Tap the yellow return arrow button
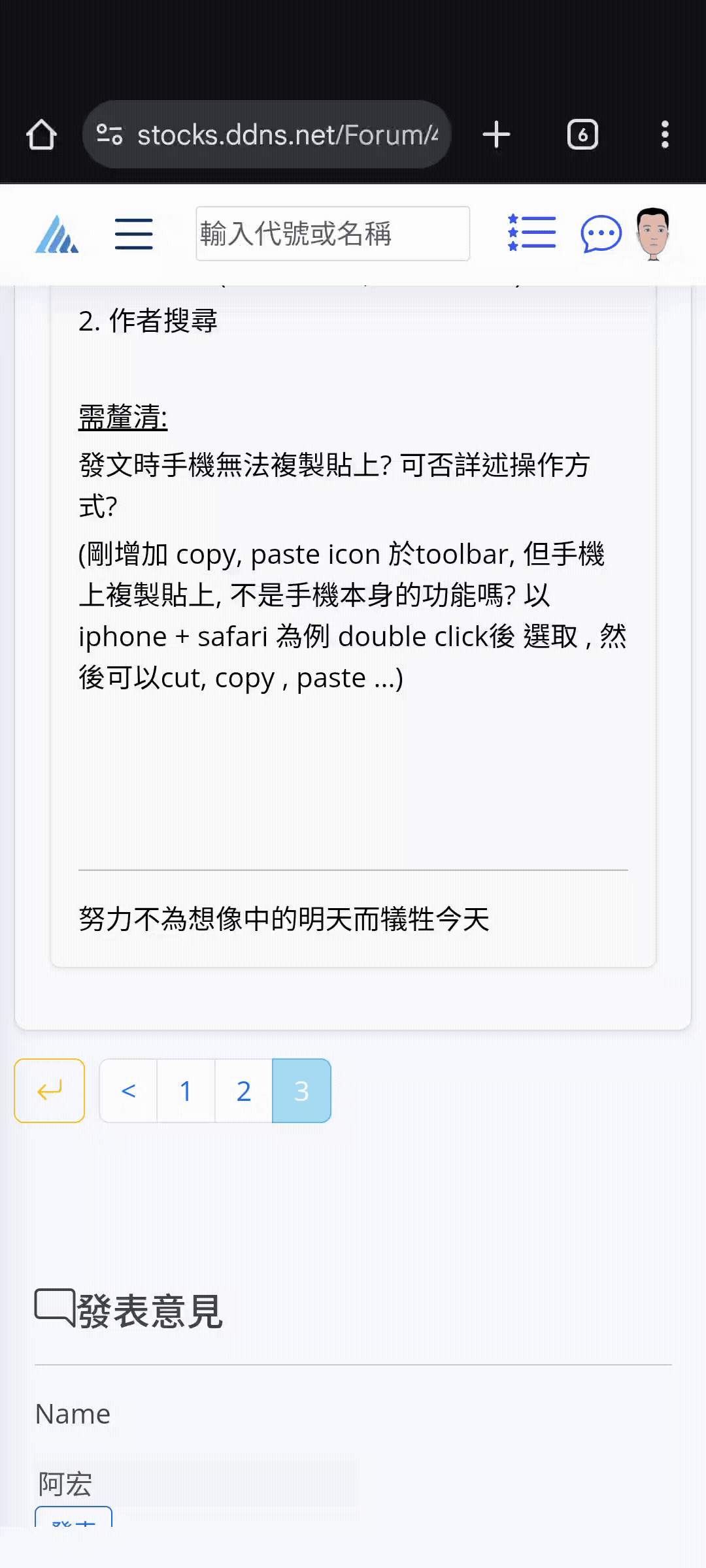706x1568 pixels. [50, 1090]
